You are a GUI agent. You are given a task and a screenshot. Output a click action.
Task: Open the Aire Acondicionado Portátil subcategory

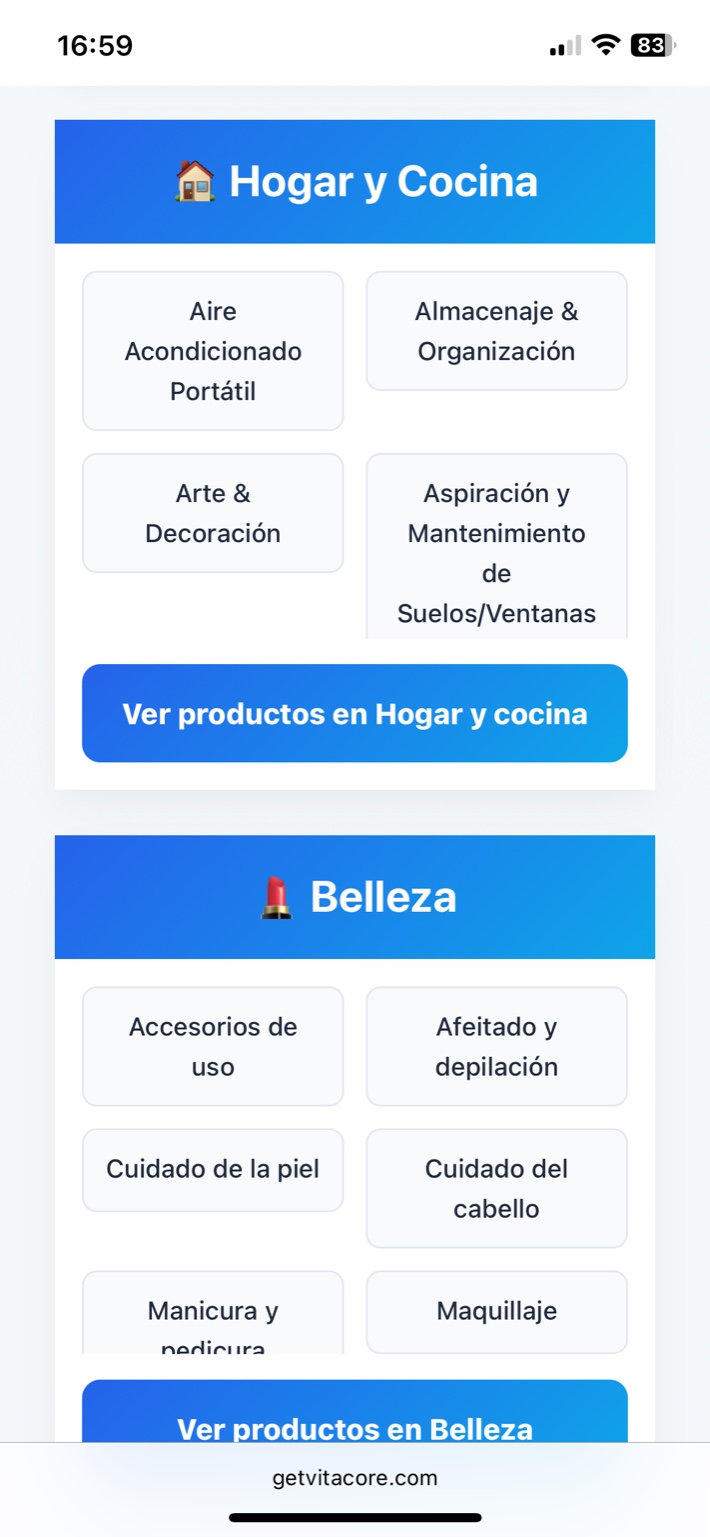[213, 351]
